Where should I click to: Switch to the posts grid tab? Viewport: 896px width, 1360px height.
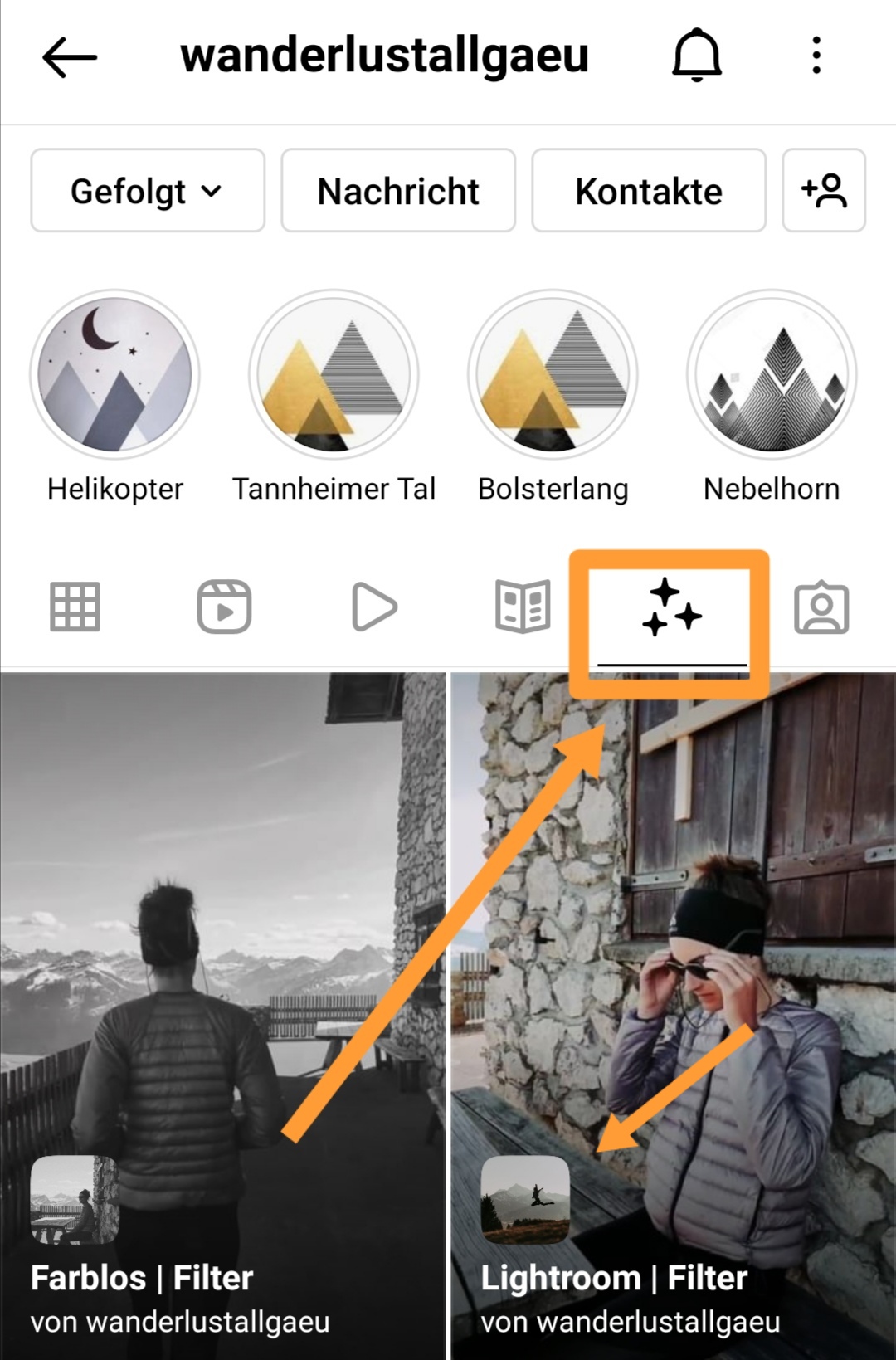click(x=75, y=607)
